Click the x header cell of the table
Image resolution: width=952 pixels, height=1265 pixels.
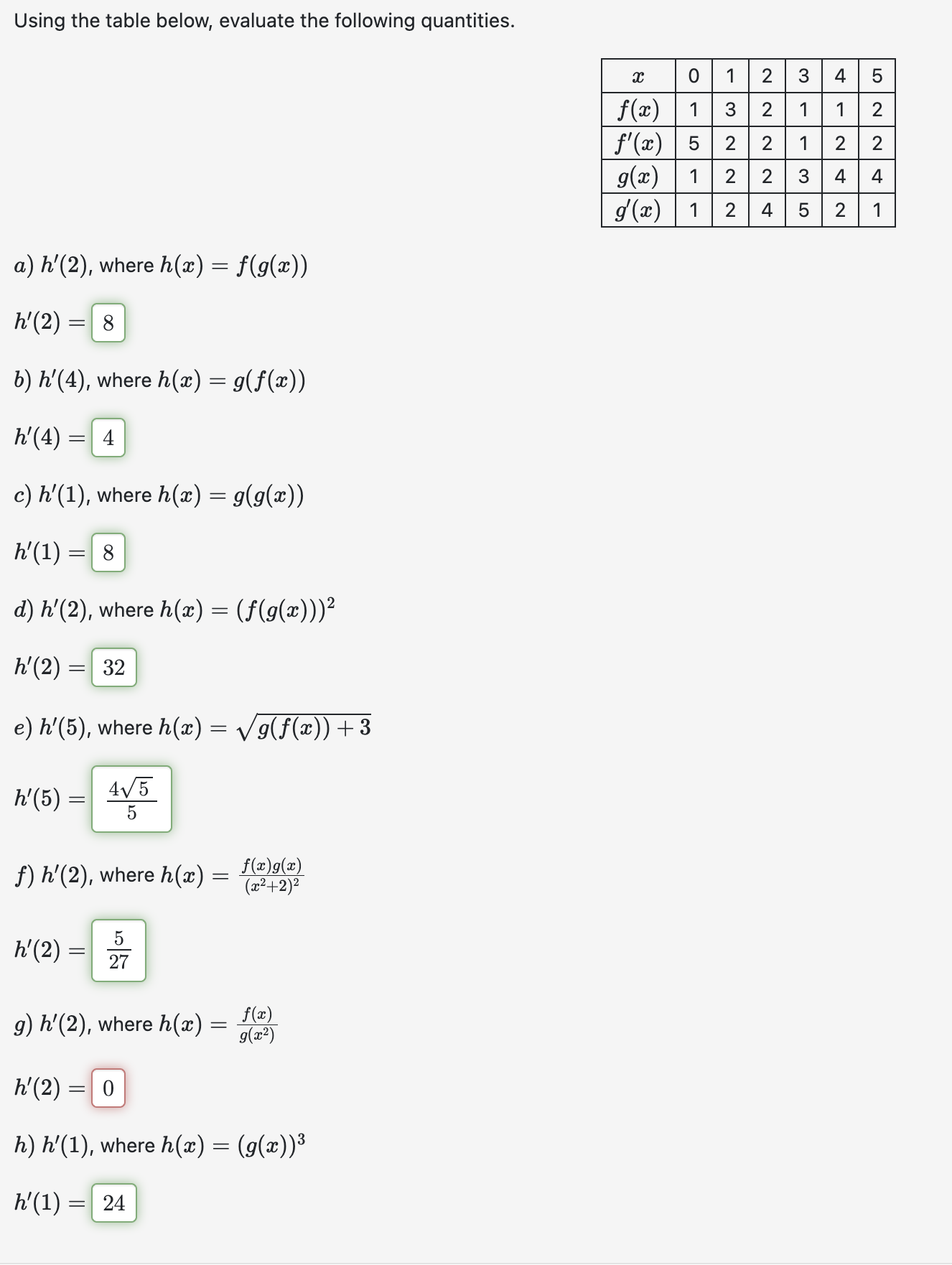click(638, 76)
